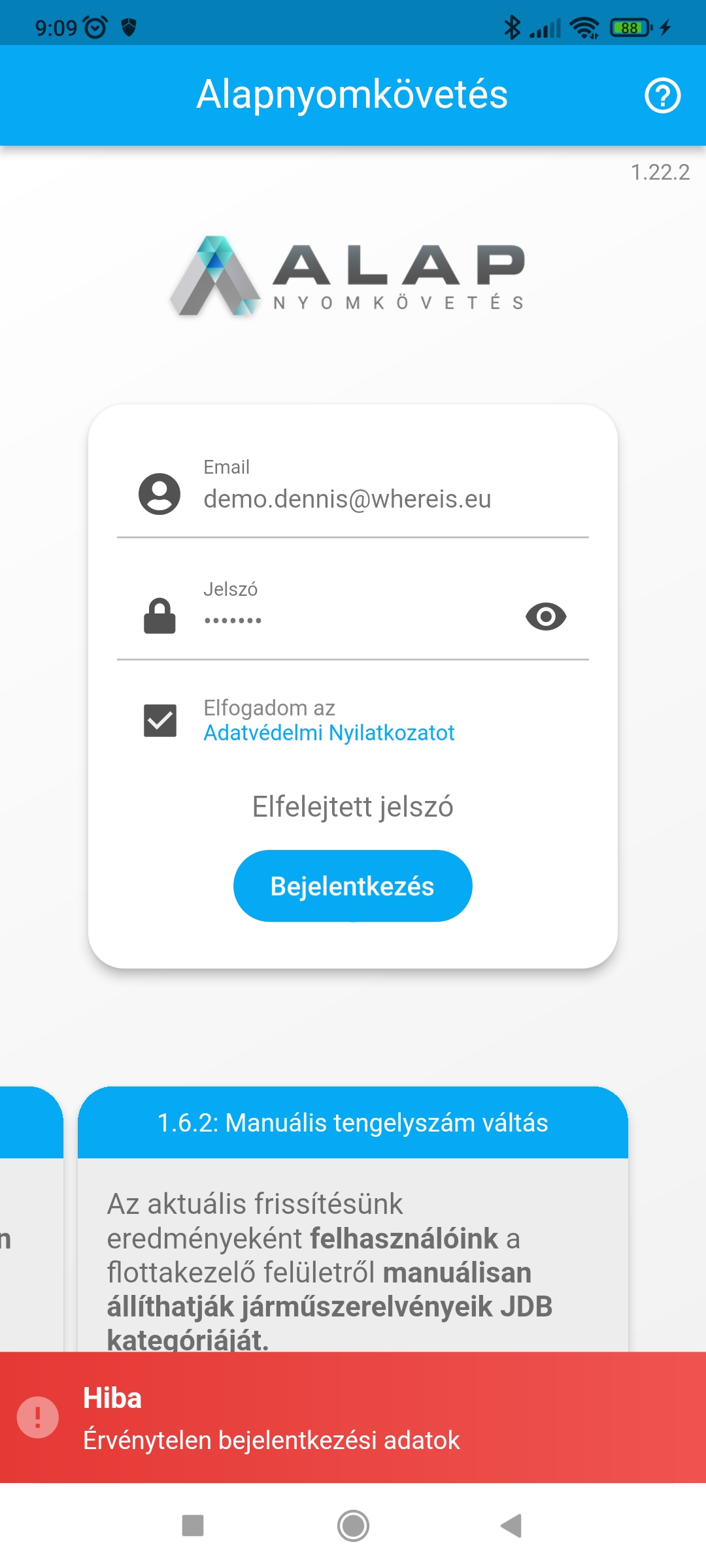Open the Adatvédelmi Nyilatkozatot link
Image resolution: width=706 pixels, height=1568 pixels.
point(329,733)
